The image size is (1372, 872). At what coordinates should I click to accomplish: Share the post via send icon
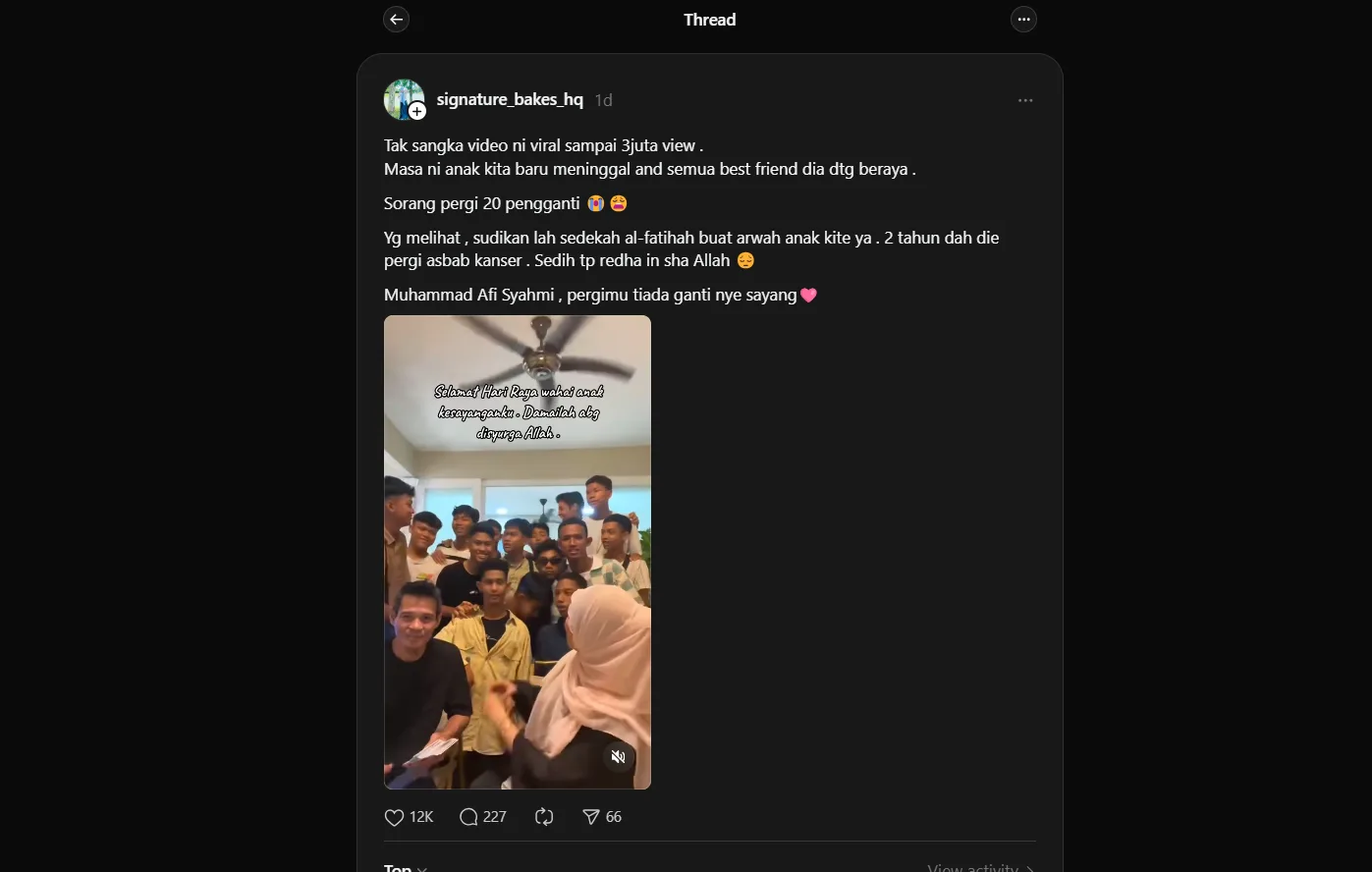pyautogui.click(x=591, y=817)
